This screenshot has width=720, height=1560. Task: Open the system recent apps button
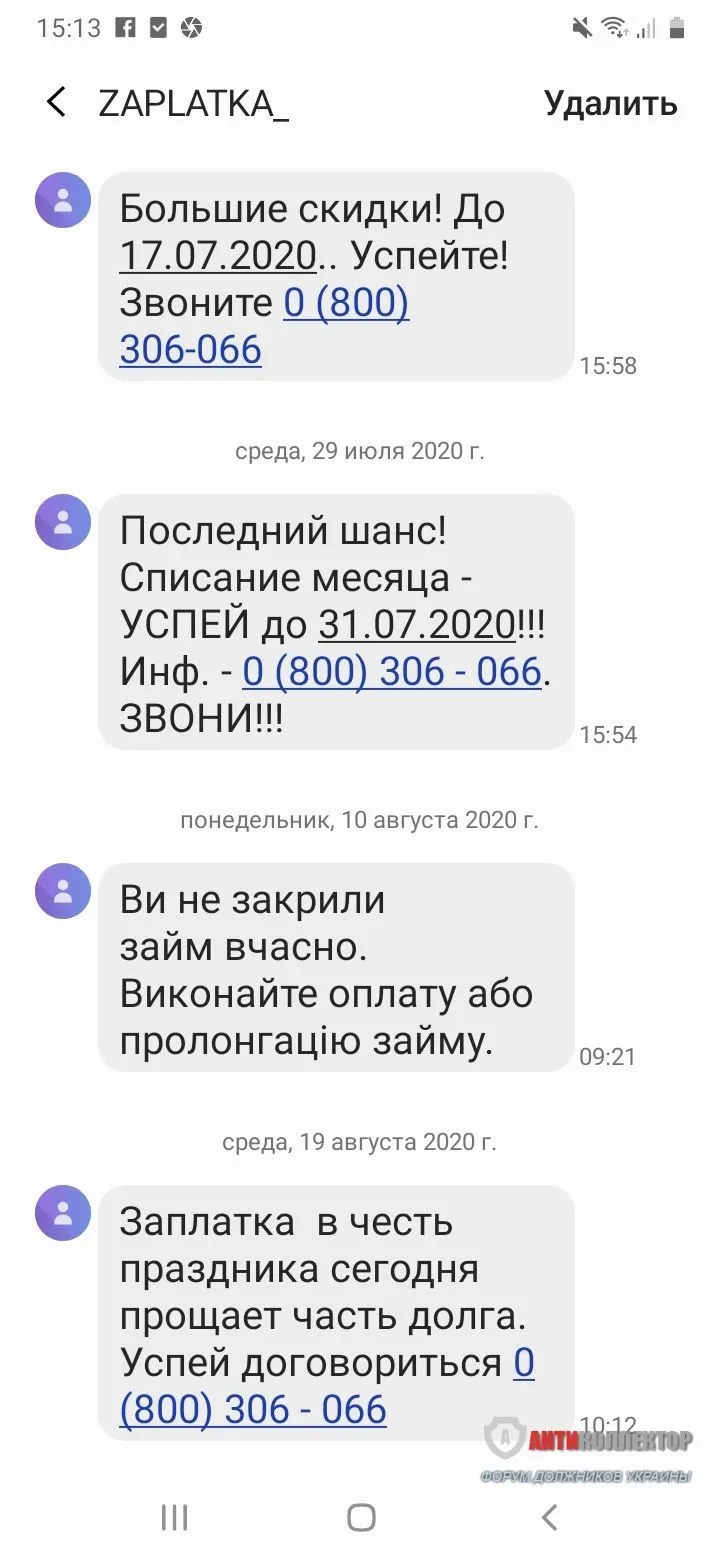tap(174, 1518)
